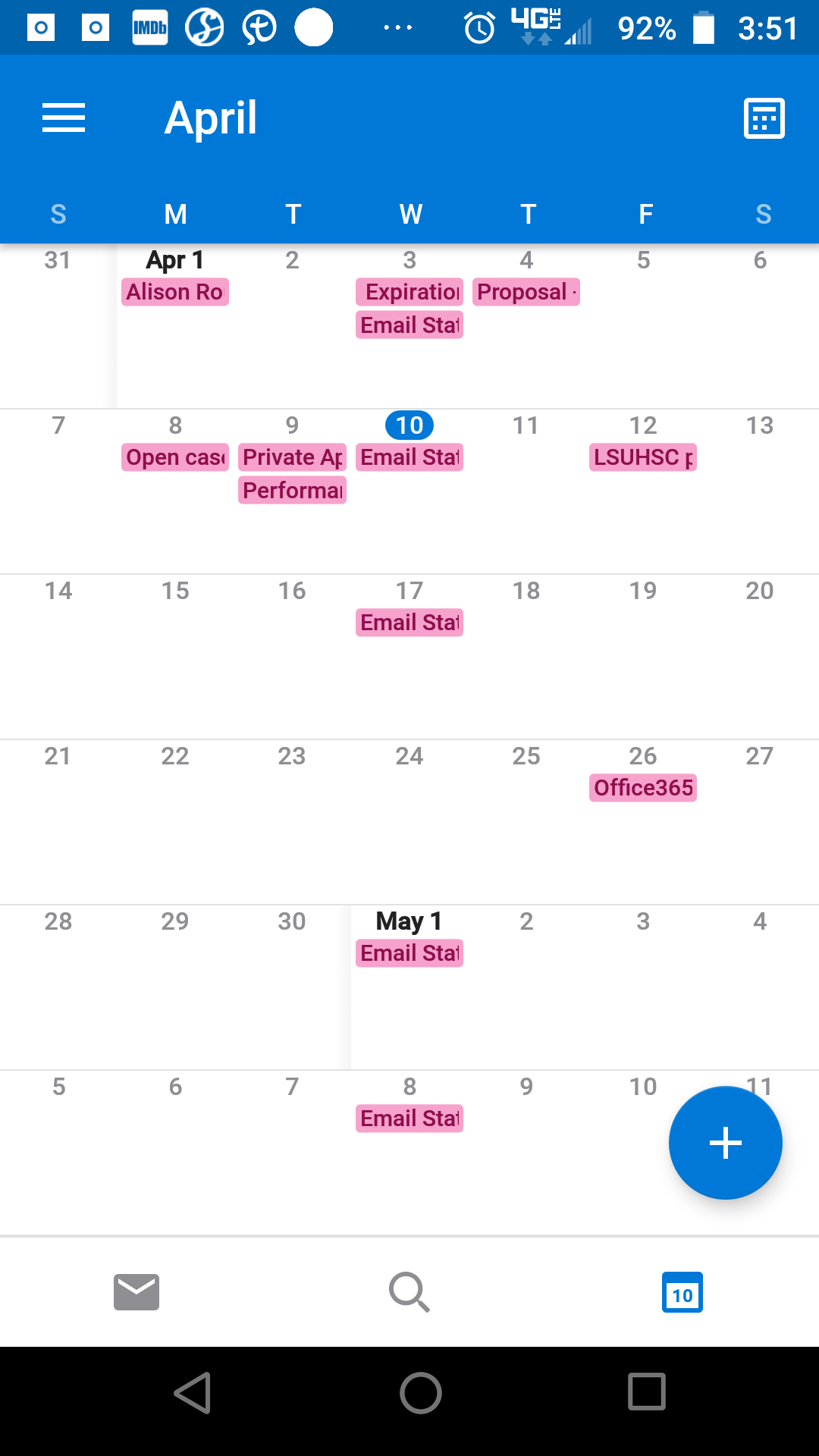The height and width of the screenshot is (1456, 819).
Task: Open the Proposal event on April 4
Action: click(526, 292)
